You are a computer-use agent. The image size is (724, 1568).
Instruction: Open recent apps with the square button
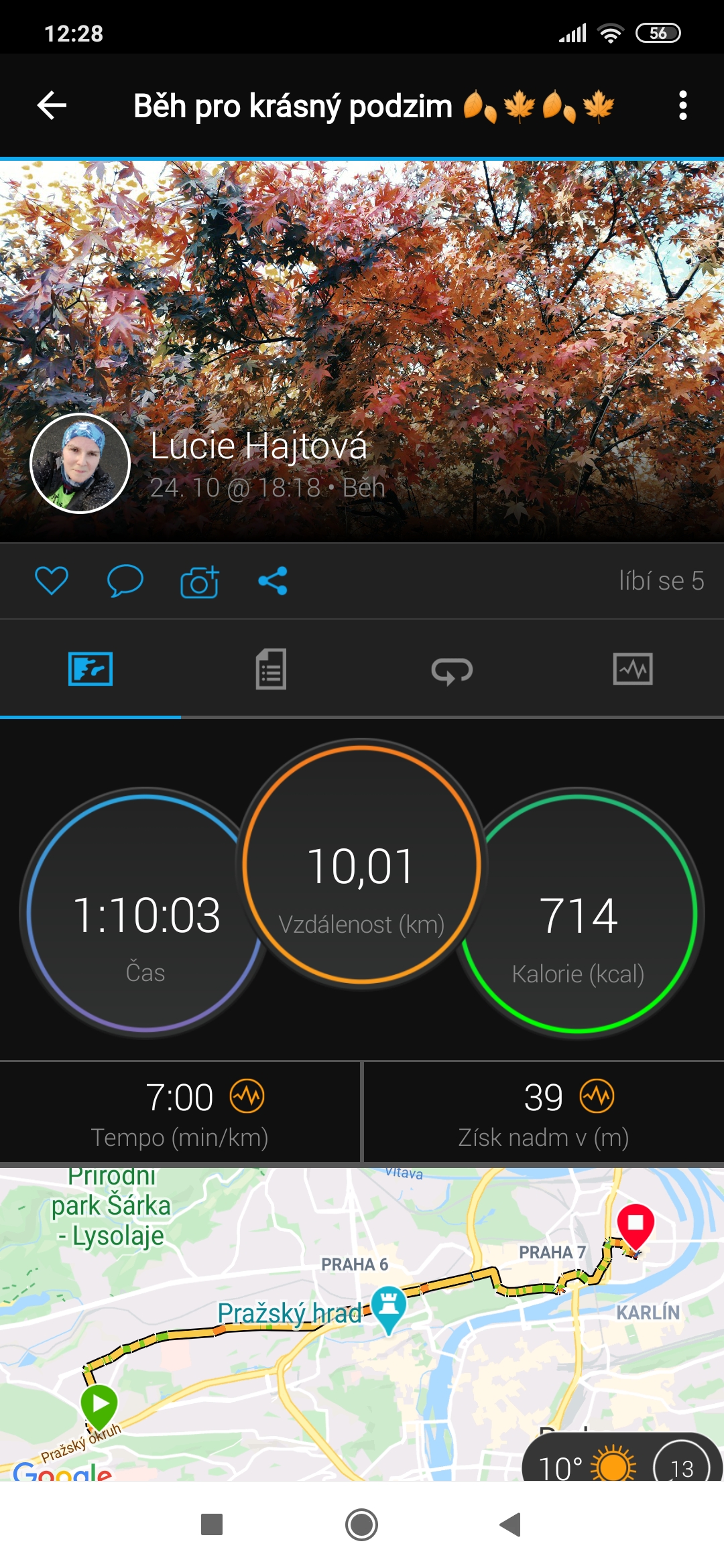(212, 1524)
